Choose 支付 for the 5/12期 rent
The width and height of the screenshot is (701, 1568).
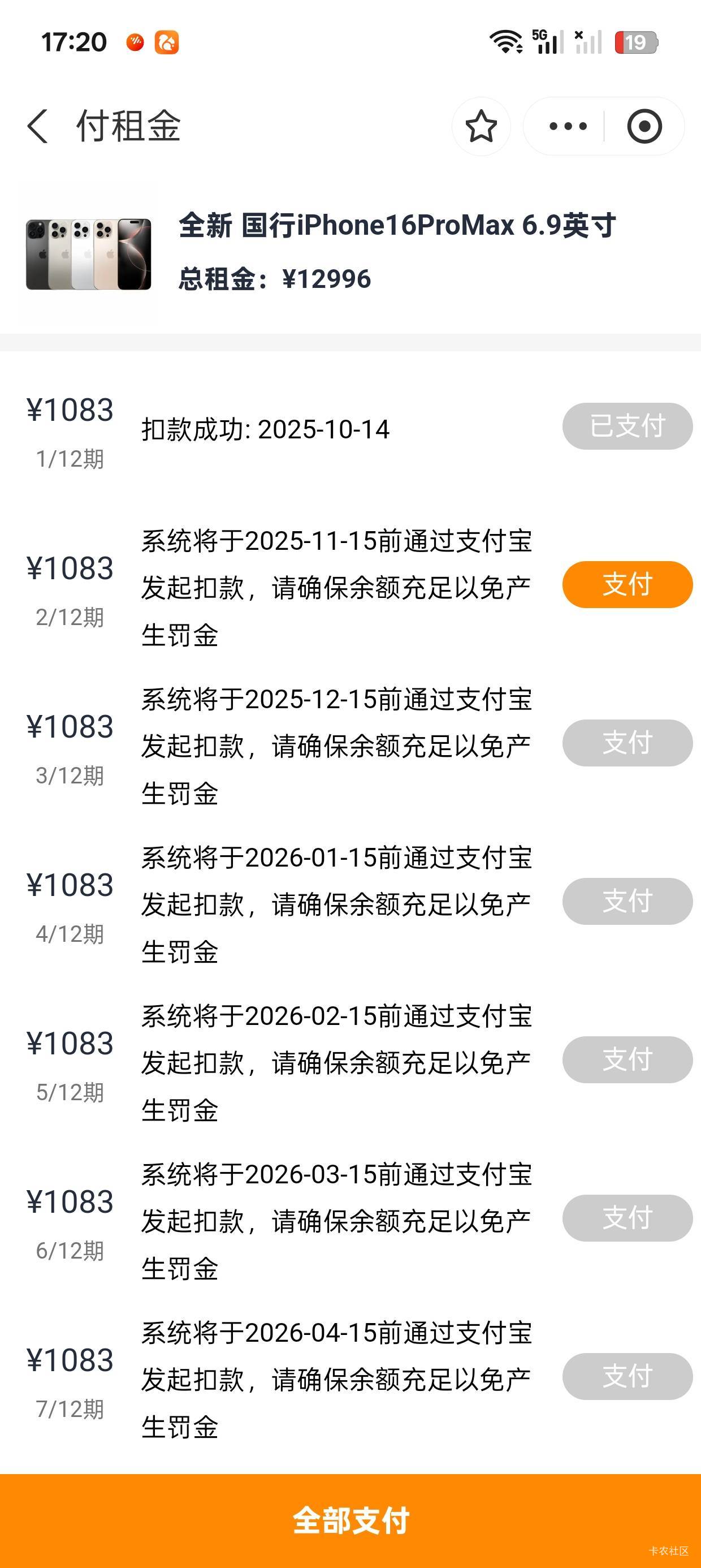[627, 1059]
